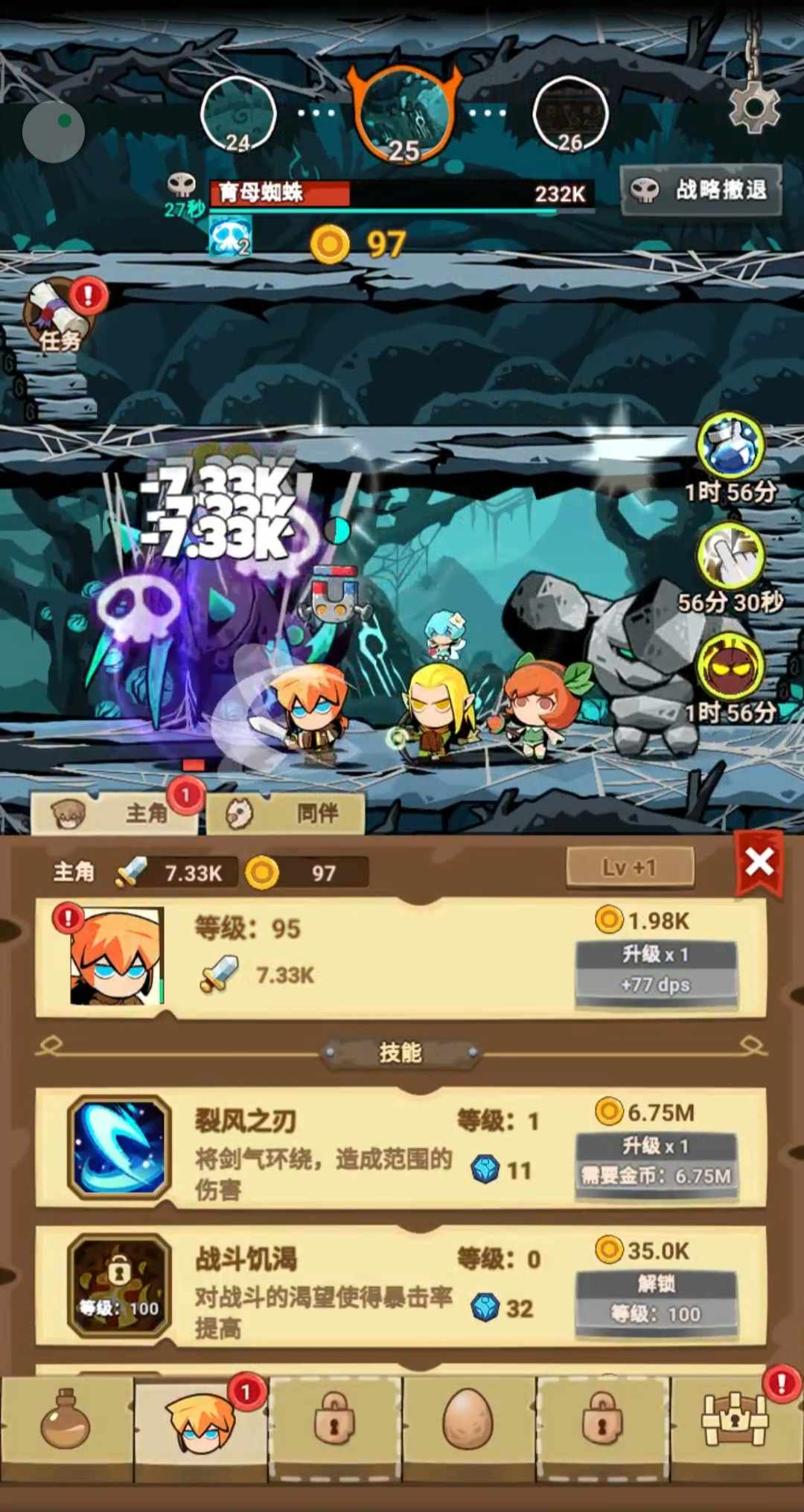Tap the hero portrait avatar
Image resolution: width=804 pixels, height=1512 pixels.
coord(117,956)
